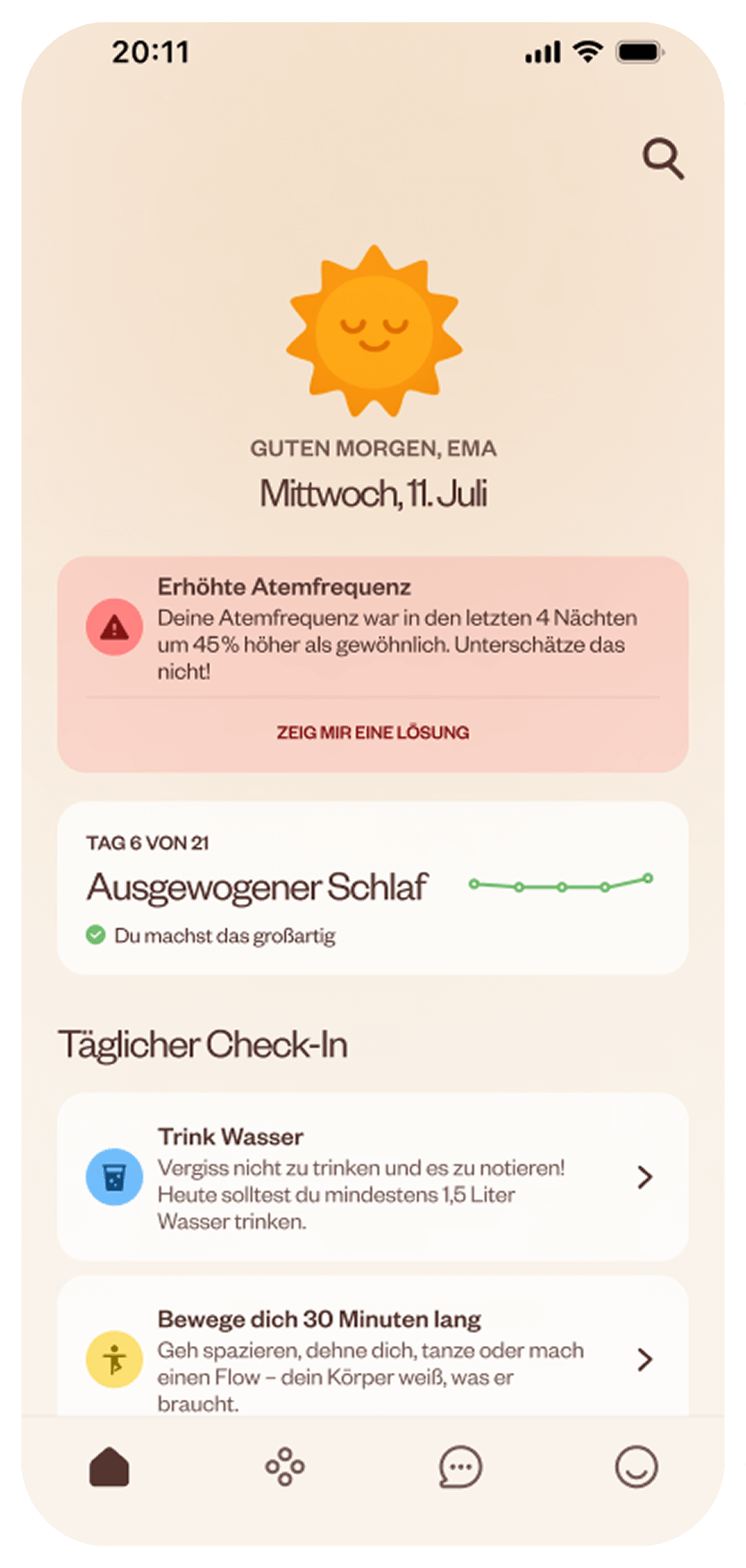Tap 'ZEIG MIR EINE LÖSUNG' in the alert
This screenshot has height=1568, width=746.
tap(373, 733)
